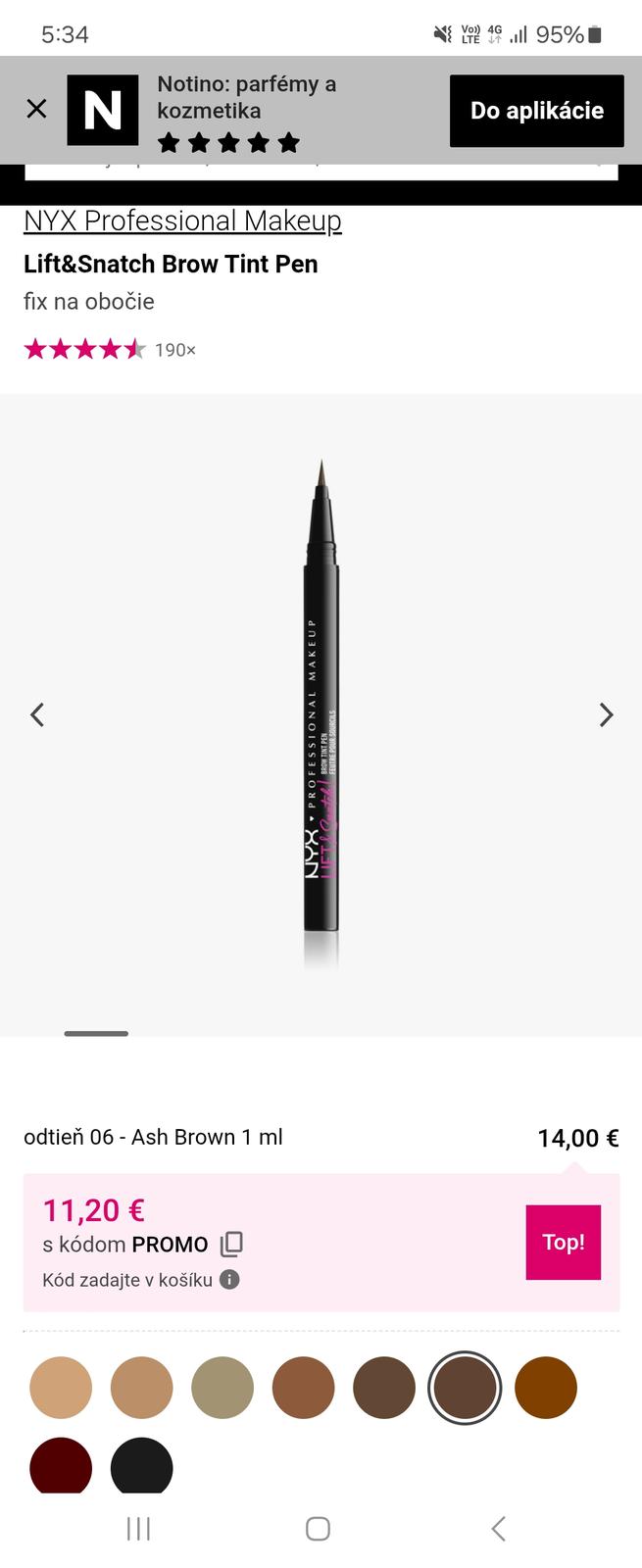Go back with system back button
This screenshot has height=1568, width=642.
498,1528
